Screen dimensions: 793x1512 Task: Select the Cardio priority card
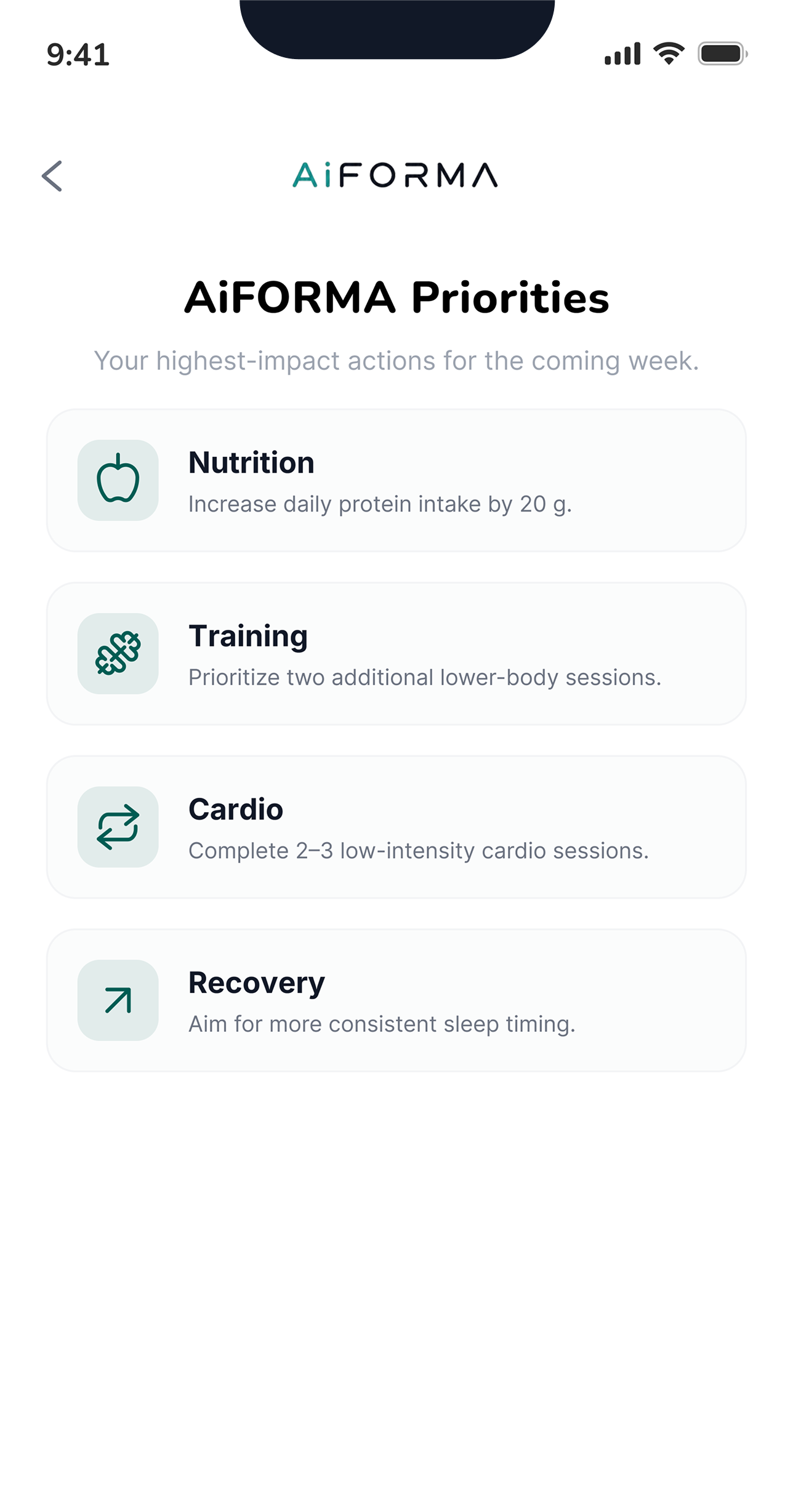coord(396,827)
